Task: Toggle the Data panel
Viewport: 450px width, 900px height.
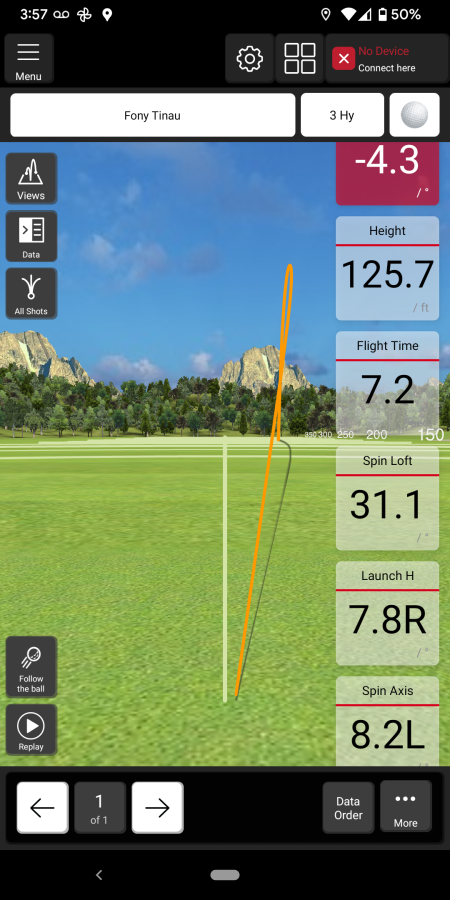Action: tap(31, 236)
